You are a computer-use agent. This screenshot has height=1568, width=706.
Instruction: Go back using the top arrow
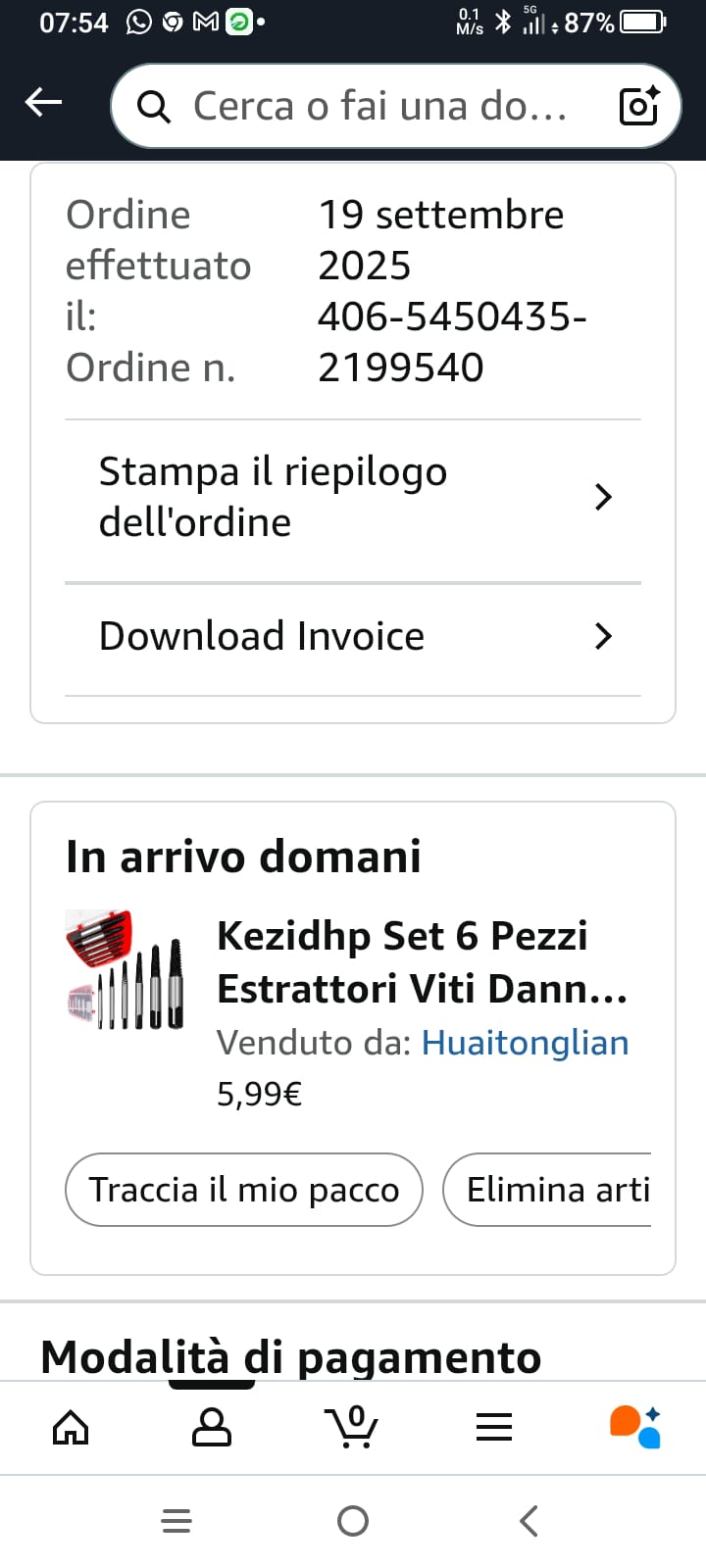43,102
